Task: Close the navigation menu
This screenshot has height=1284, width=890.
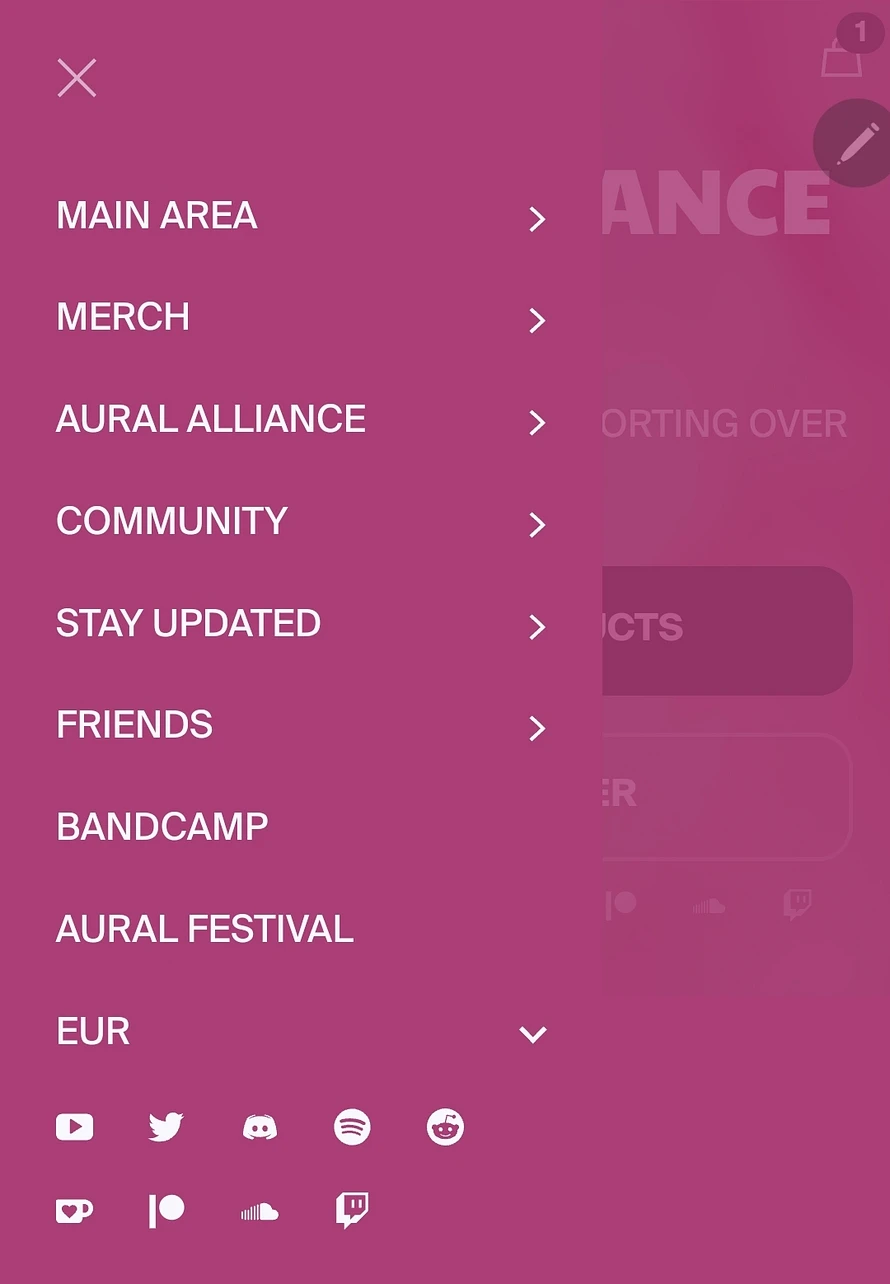Action: point(77,78)
